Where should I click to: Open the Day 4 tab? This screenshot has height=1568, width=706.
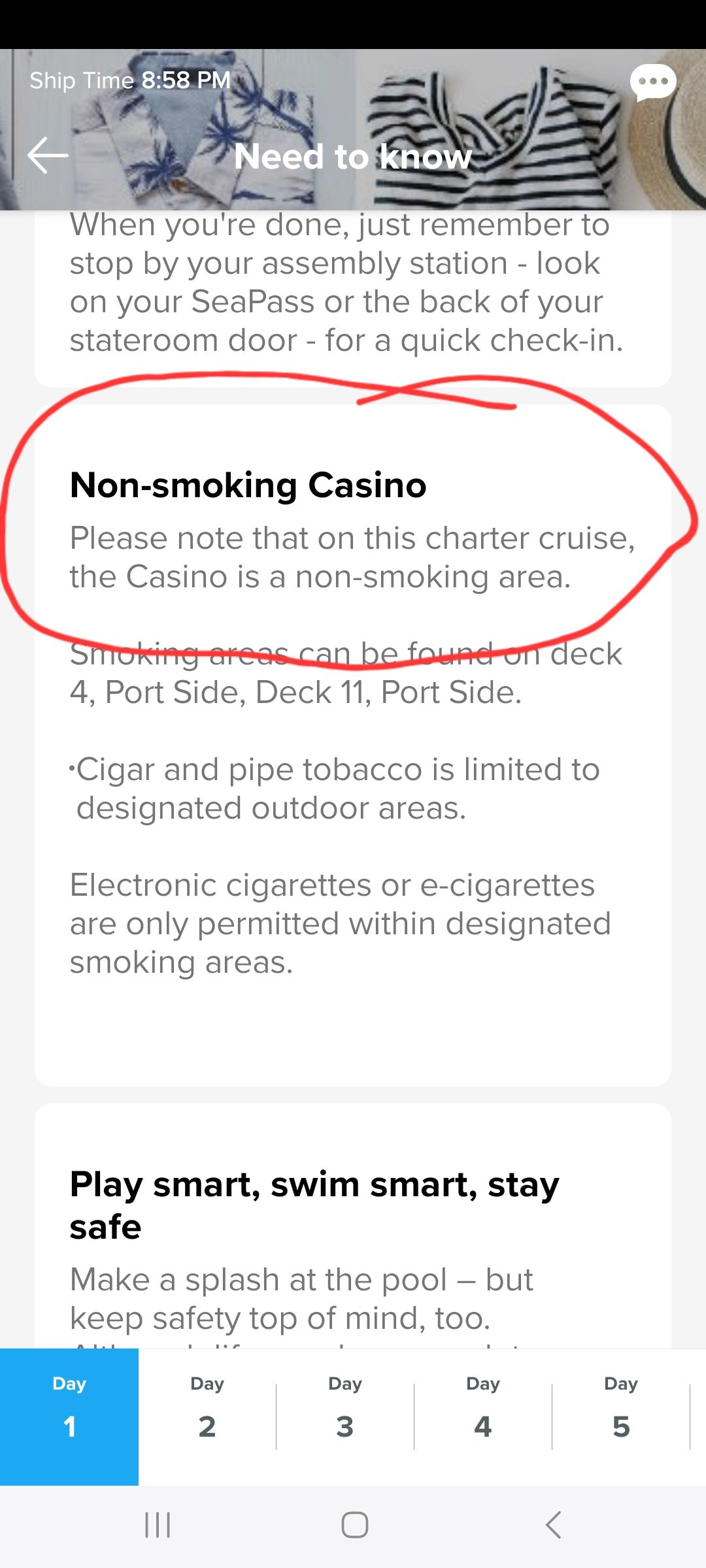pyautogui.click(x=483, y=1416)
